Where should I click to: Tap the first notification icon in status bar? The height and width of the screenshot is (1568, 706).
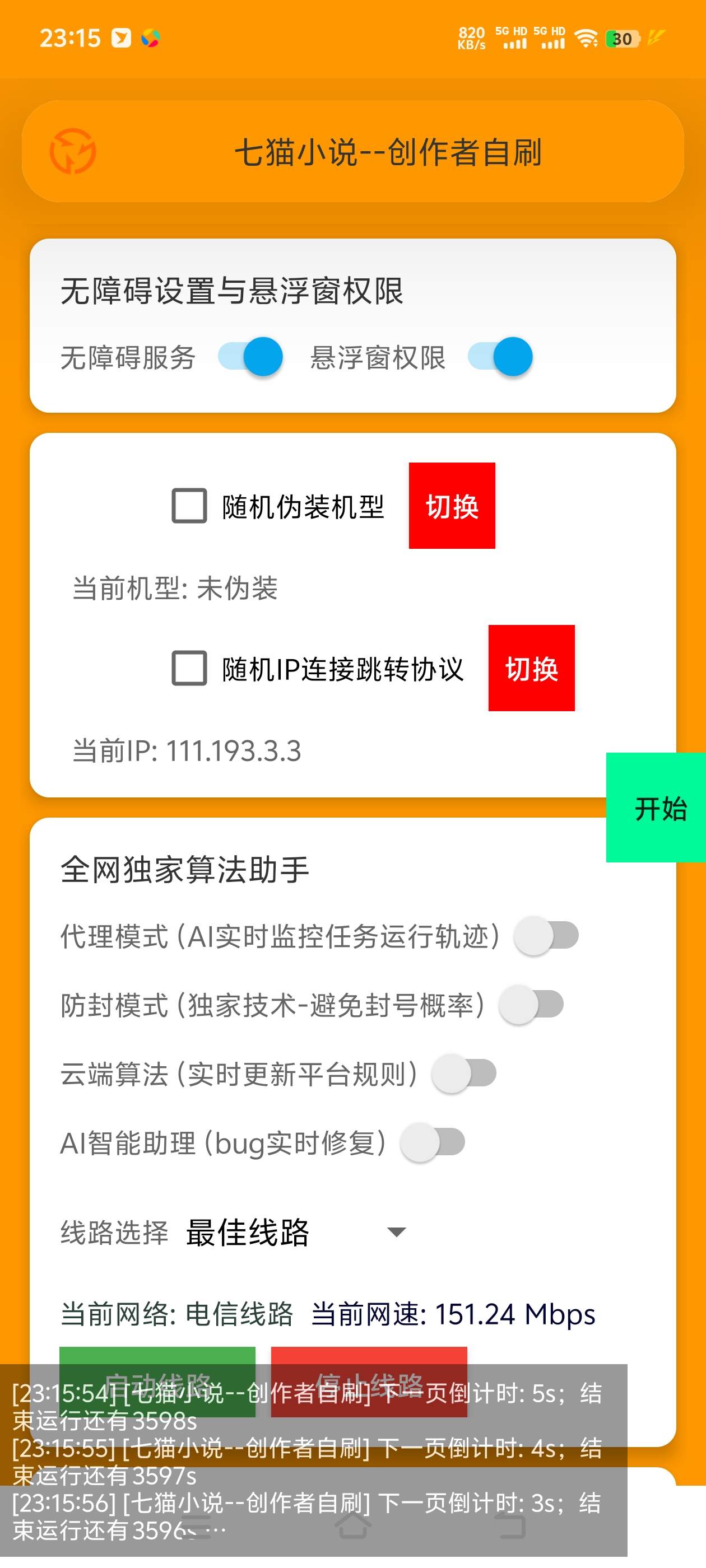120,38
